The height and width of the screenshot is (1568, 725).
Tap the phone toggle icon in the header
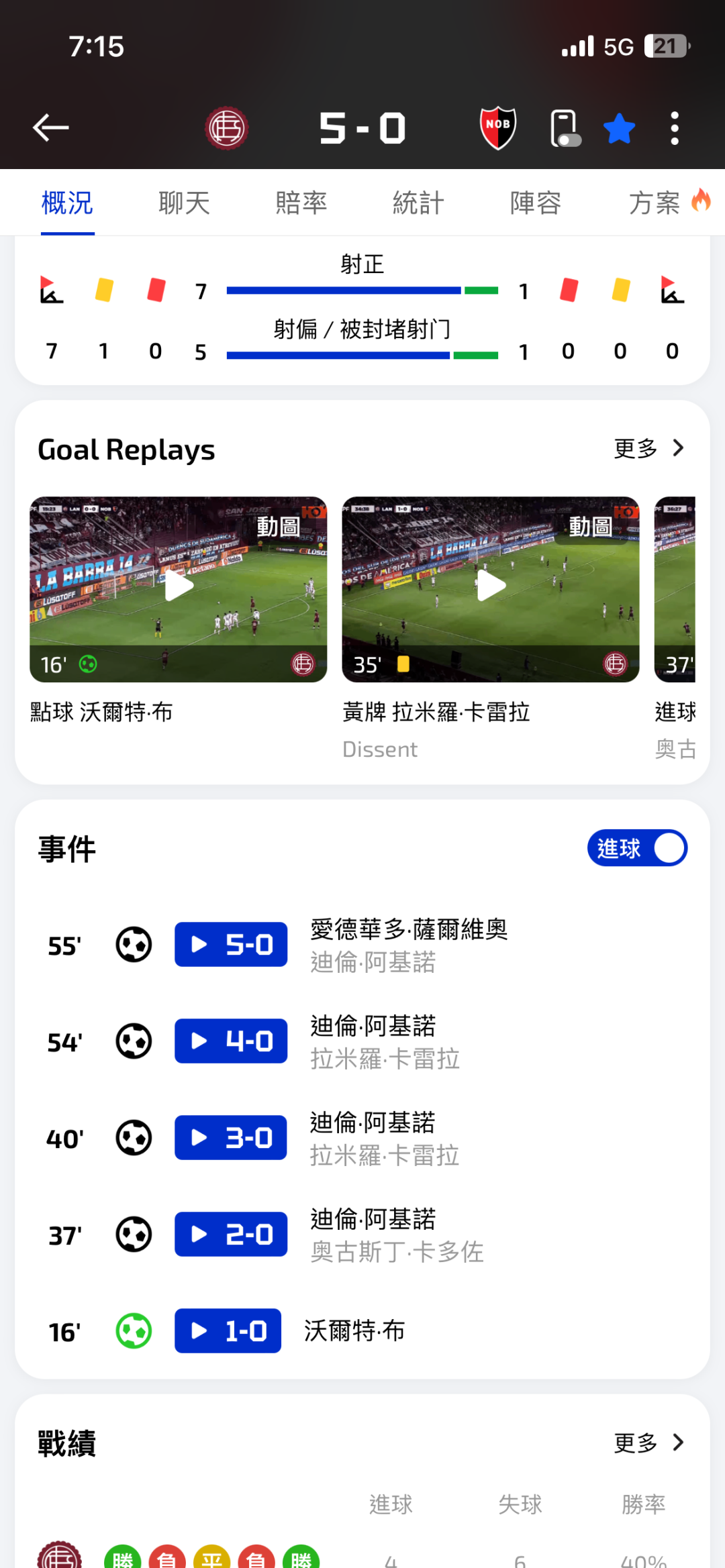[x=565, y=128]
